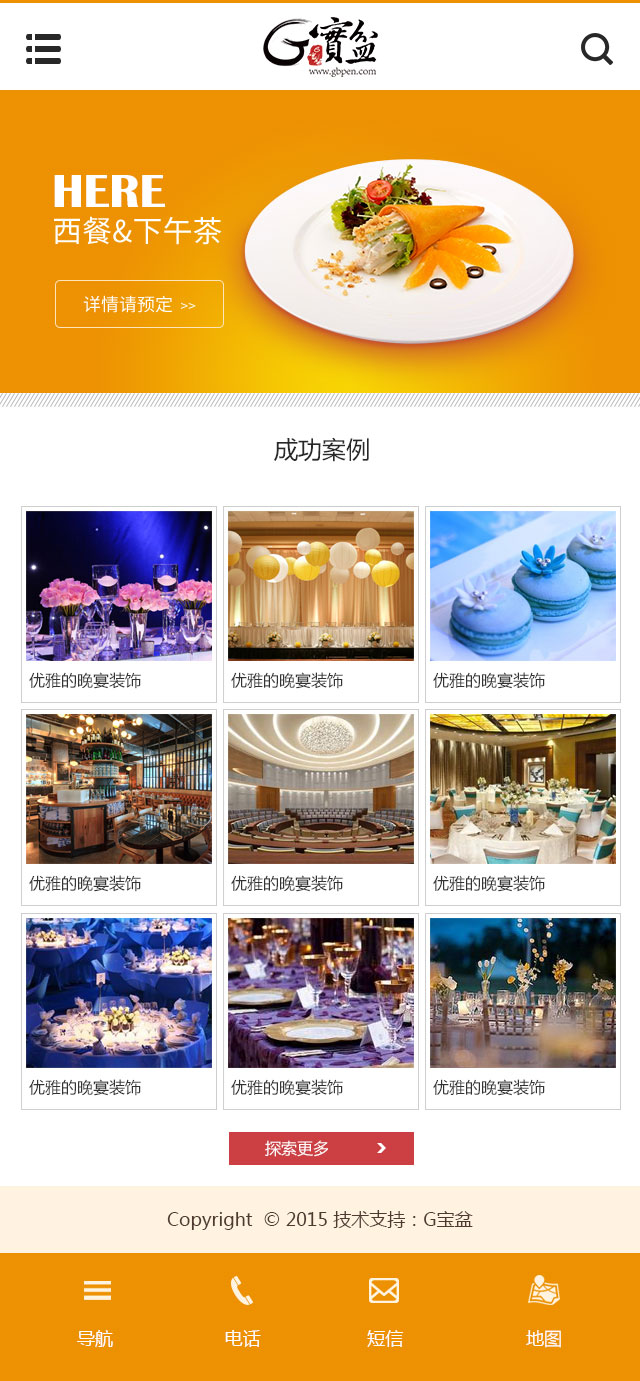Viewport: 640px width, 1381px height.
Task: Open the case card with purple tablecloth
Action: click(x=321, y=1011)
